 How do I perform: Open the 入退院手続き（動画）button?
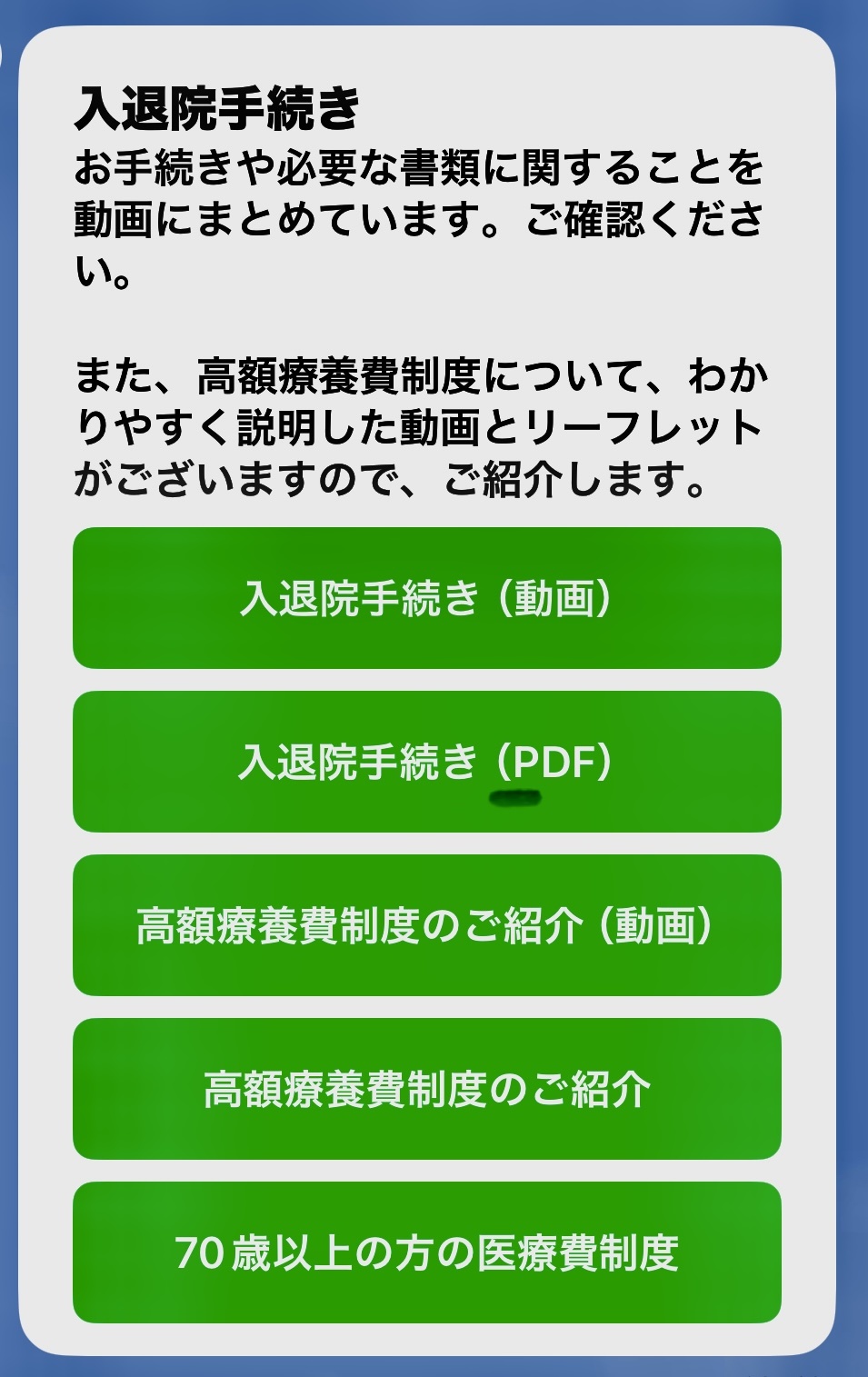(426, 598)
